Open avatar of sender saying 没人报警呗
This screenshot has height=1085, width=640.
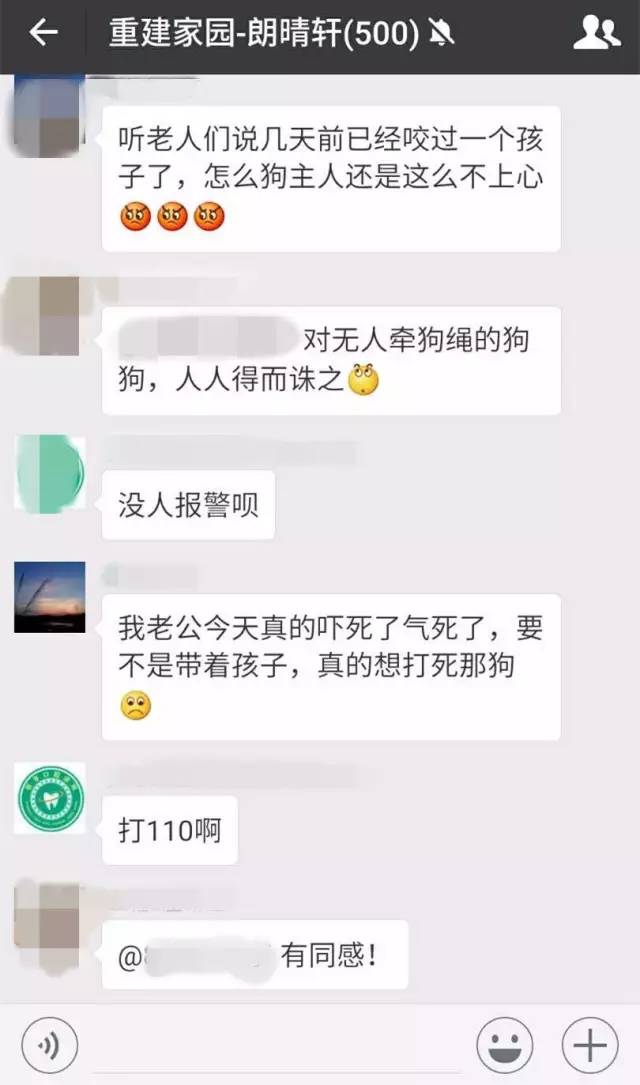click(49, 473)
